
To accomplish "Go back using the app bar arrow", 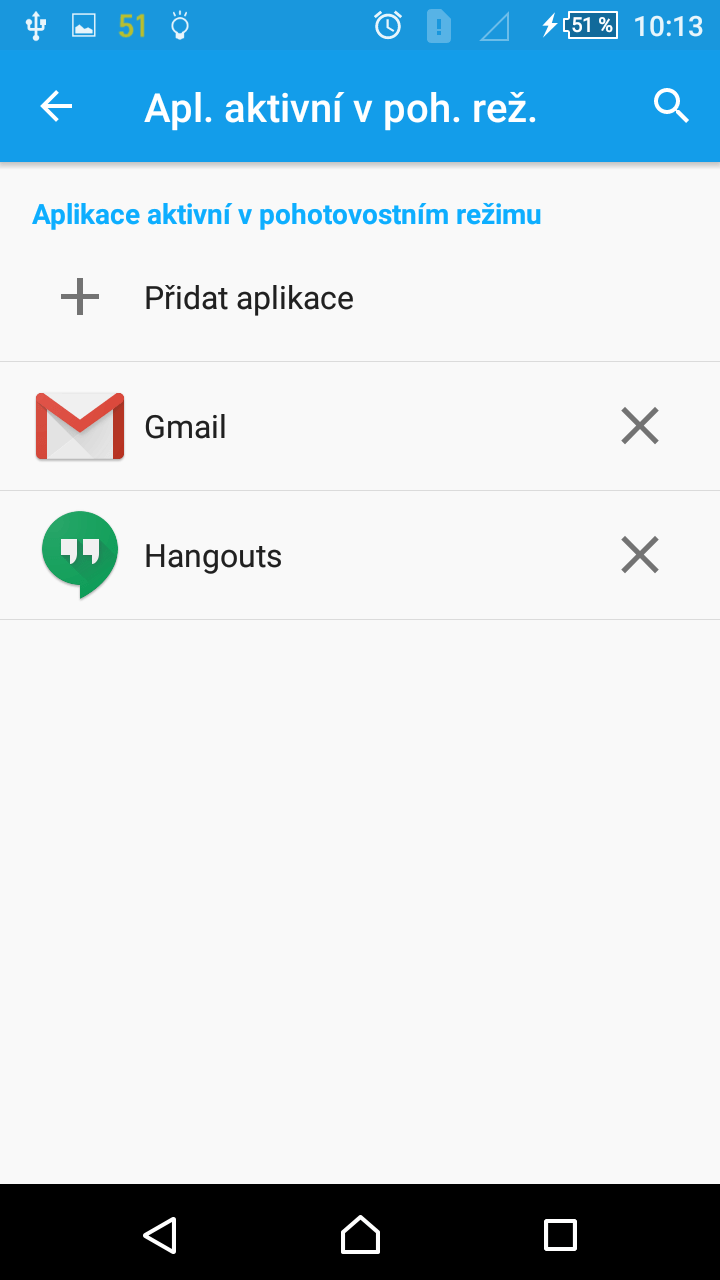I will click(56, 106).
